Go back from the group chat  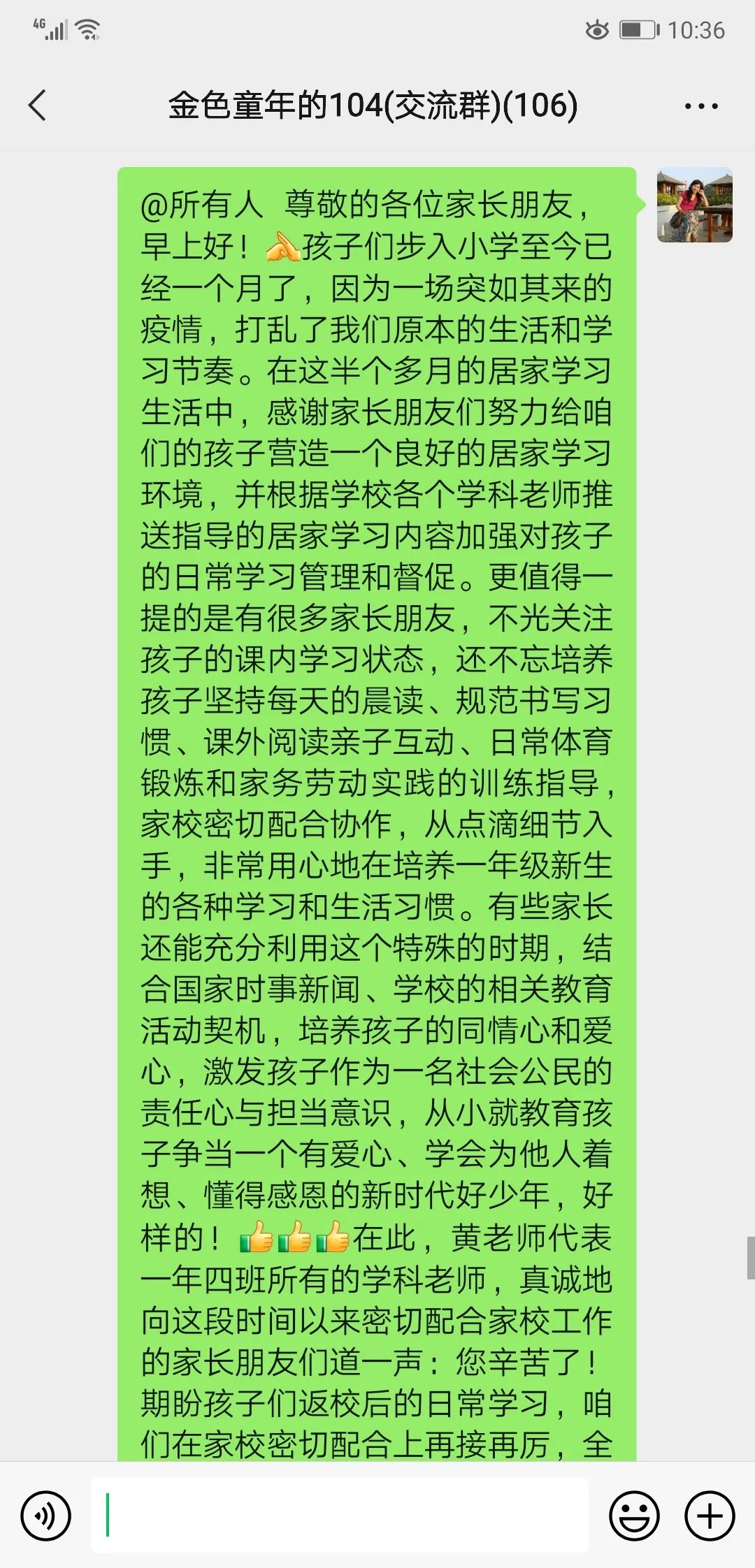click(38, 106)
